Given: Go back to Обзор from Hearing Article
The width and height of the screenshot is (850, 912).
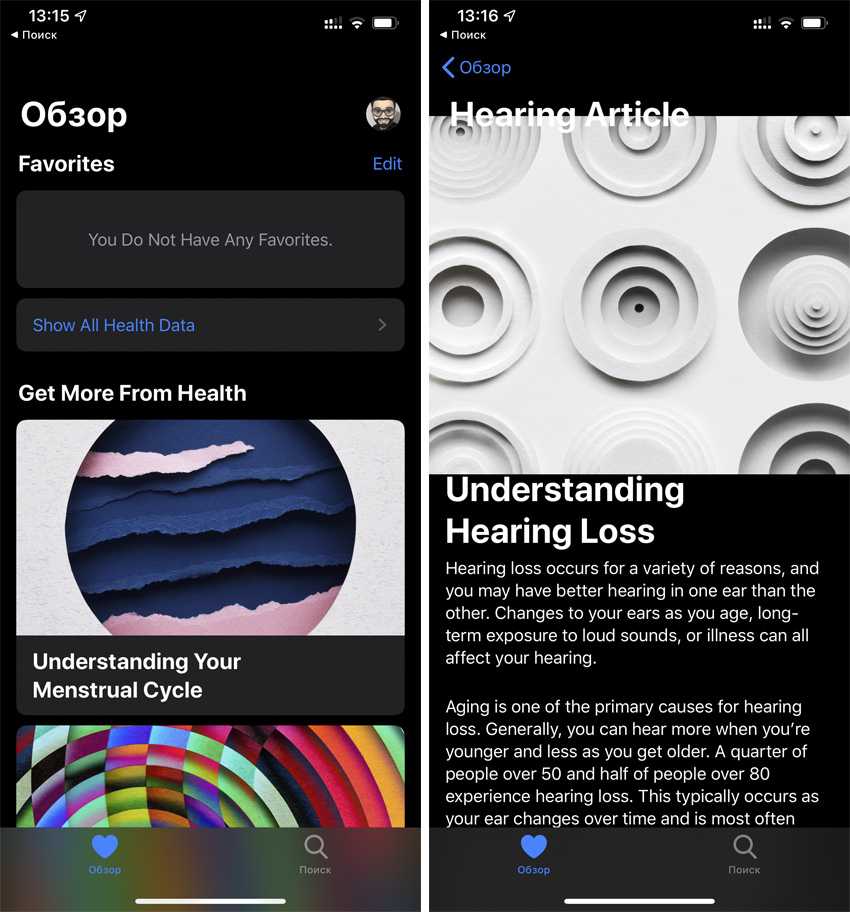Looking at the screenshot, I should [476, 68].
